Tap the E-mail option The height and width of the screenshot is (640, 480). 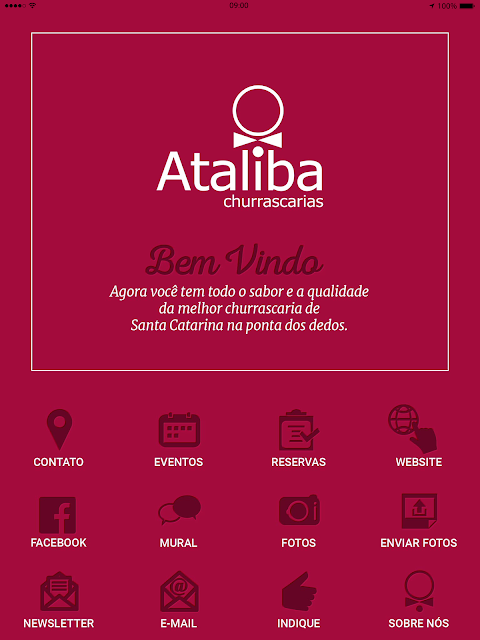[179, 600]
